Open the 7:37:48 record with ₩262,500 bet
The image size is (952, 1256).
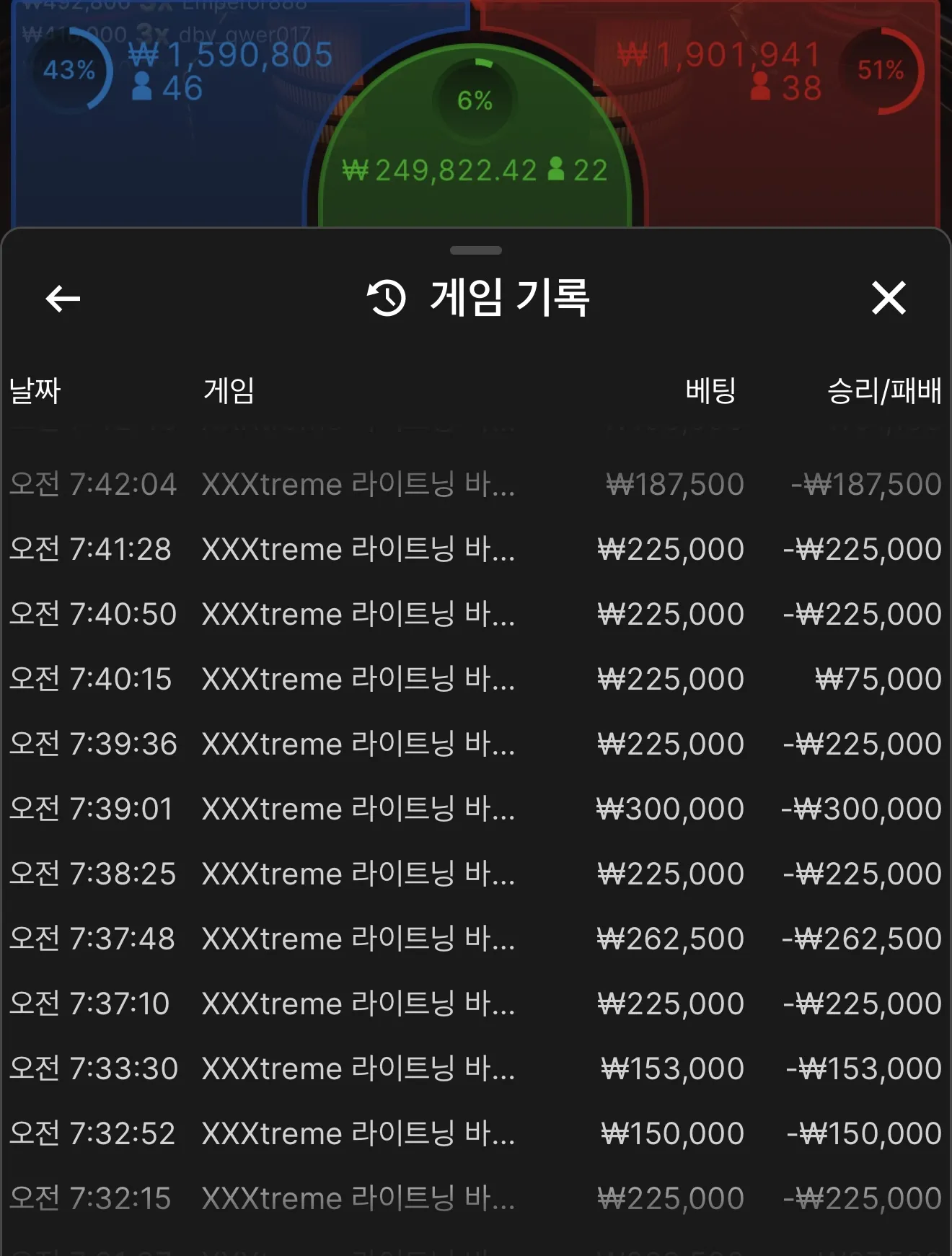(x=475, y=939)
